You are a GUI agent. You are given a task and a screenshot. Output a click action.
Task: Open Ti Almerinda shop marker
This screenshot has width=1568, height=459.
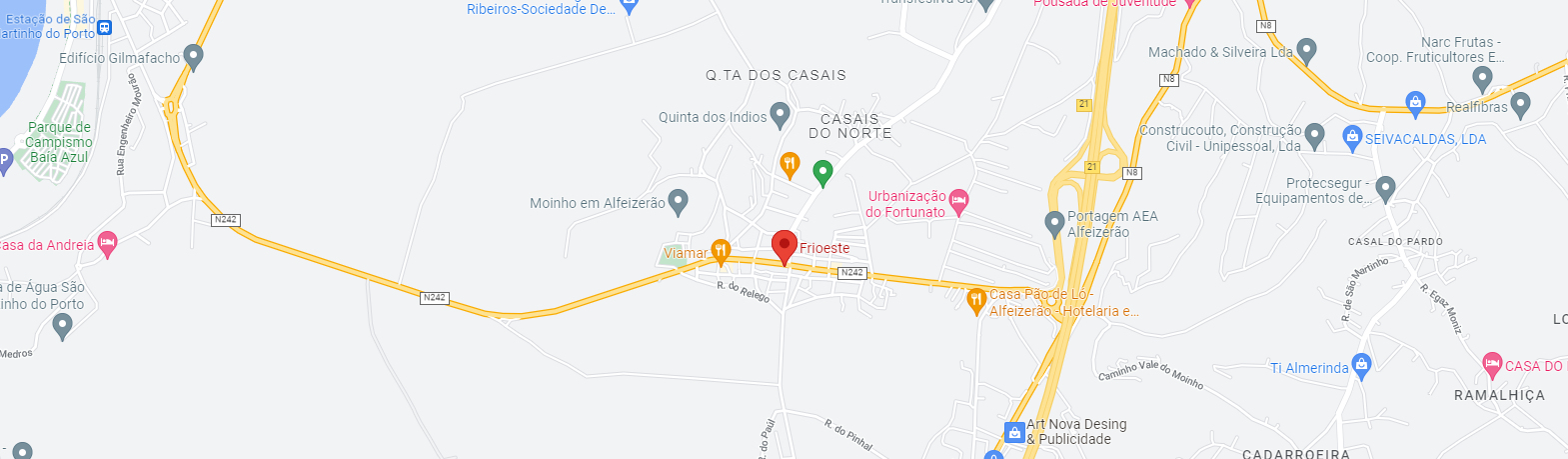pyautogui.click(x=1360, y=365)
